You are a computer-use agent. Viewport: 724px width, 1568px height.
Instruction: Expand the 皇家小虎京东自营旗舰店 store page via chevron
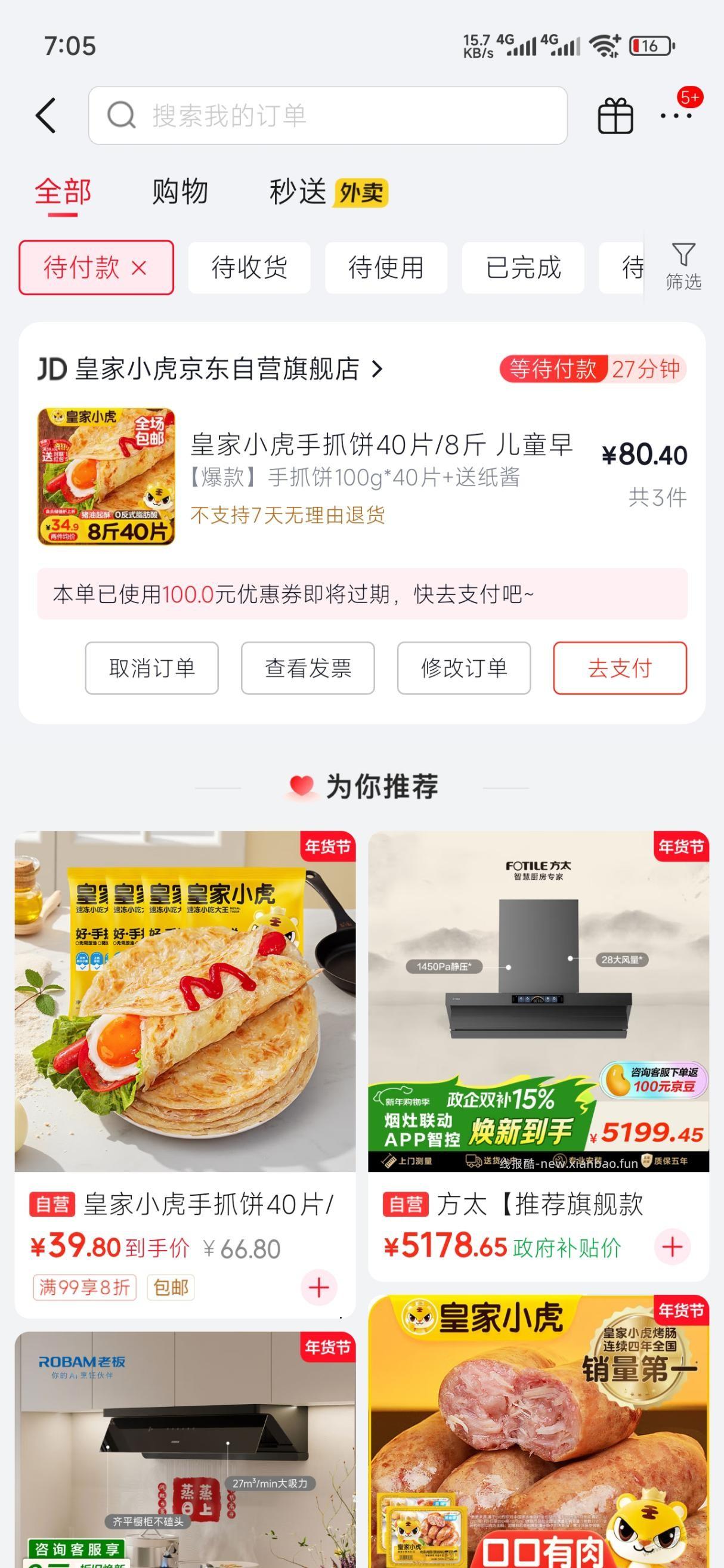click(378, 368)
